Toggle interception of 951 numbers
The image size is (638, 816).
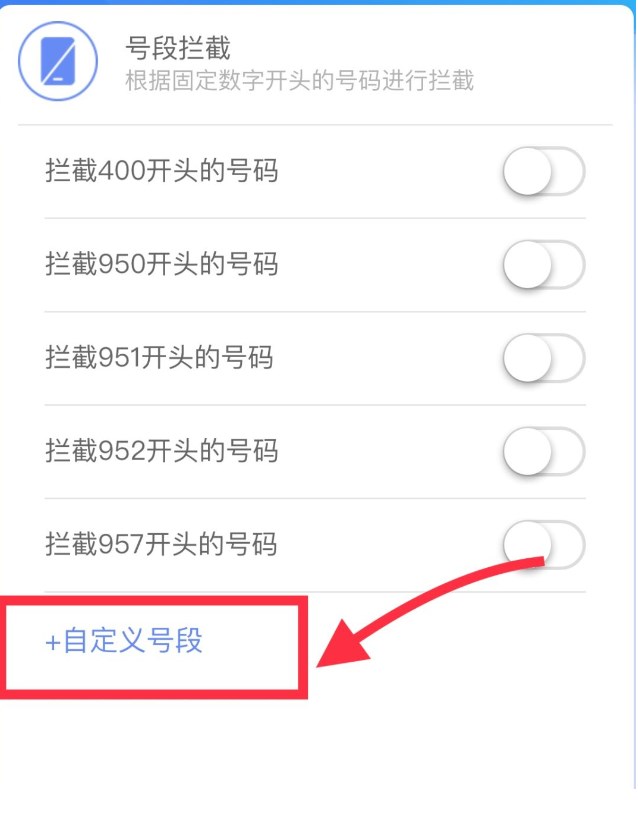click(x=543, y=359)
